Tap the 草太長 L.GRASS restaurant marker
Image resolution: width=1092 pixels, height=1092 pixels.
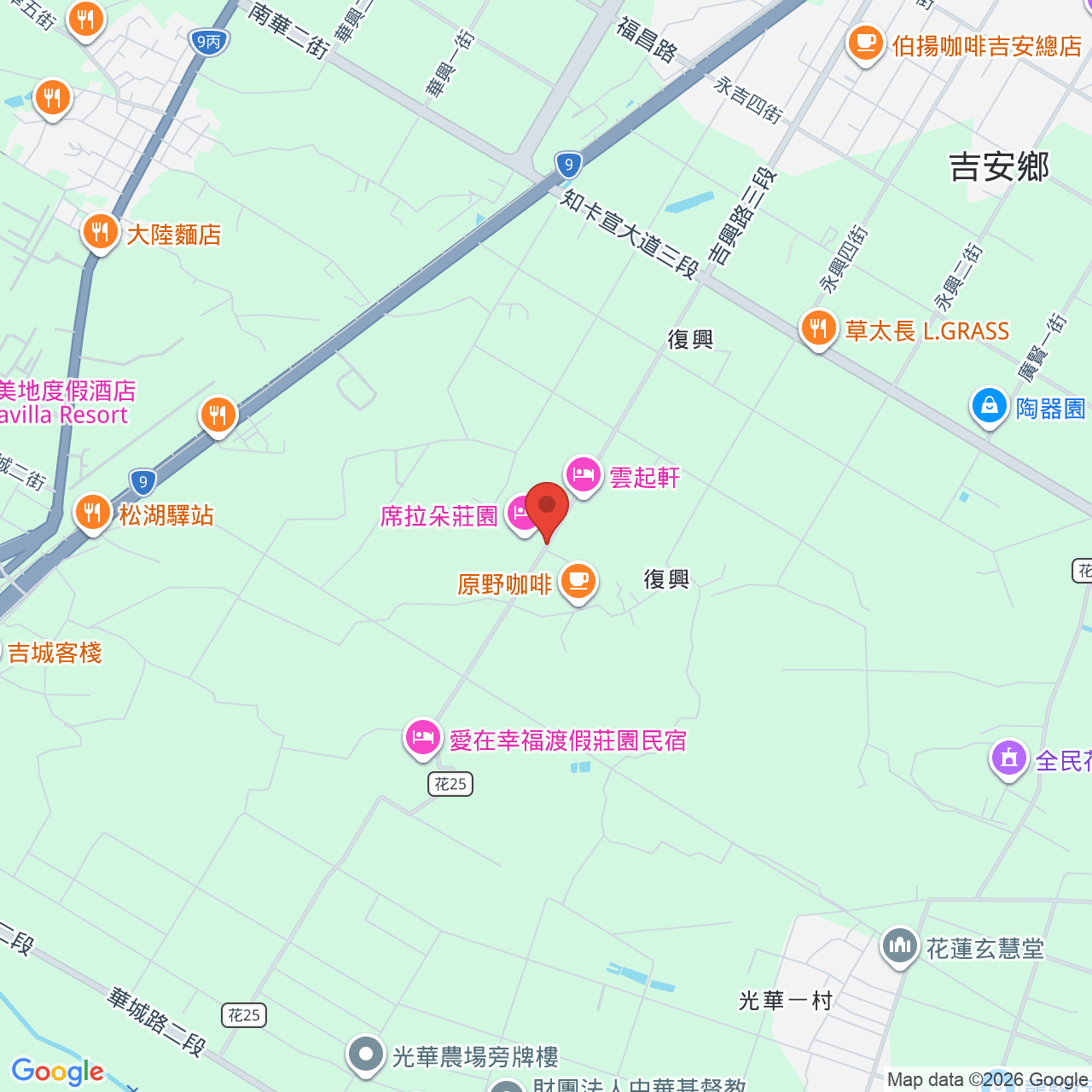pos(819,329)
